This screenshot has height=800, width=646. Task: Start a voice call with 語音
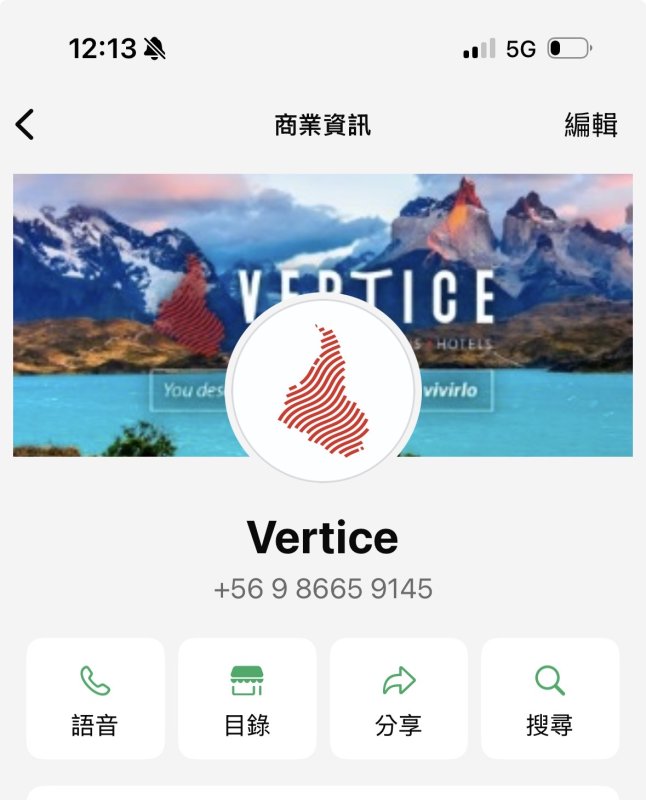click(95, 698)
